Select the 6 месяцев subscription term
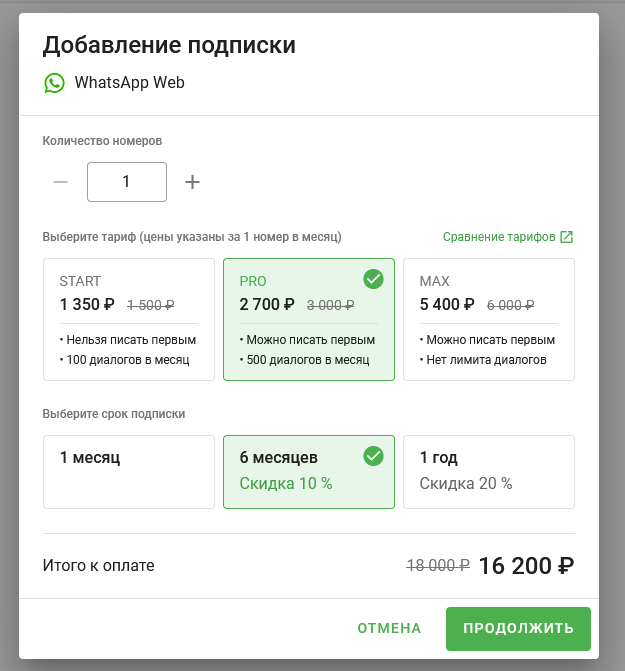The height and width of the screenshot is (671, 625). 309,472
